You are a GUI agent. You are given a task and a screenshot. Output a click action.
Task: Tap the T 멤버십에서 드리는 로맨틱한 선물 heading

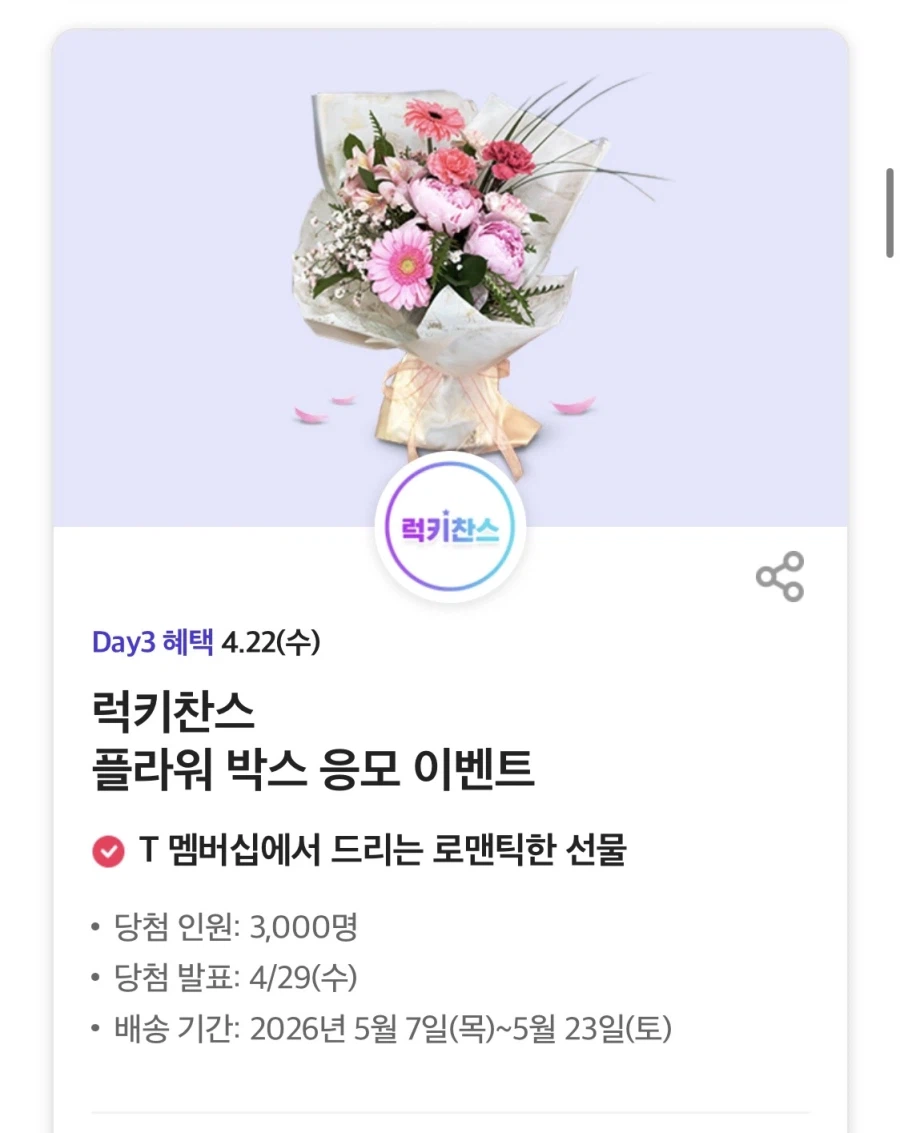click(x=382, y=853)
